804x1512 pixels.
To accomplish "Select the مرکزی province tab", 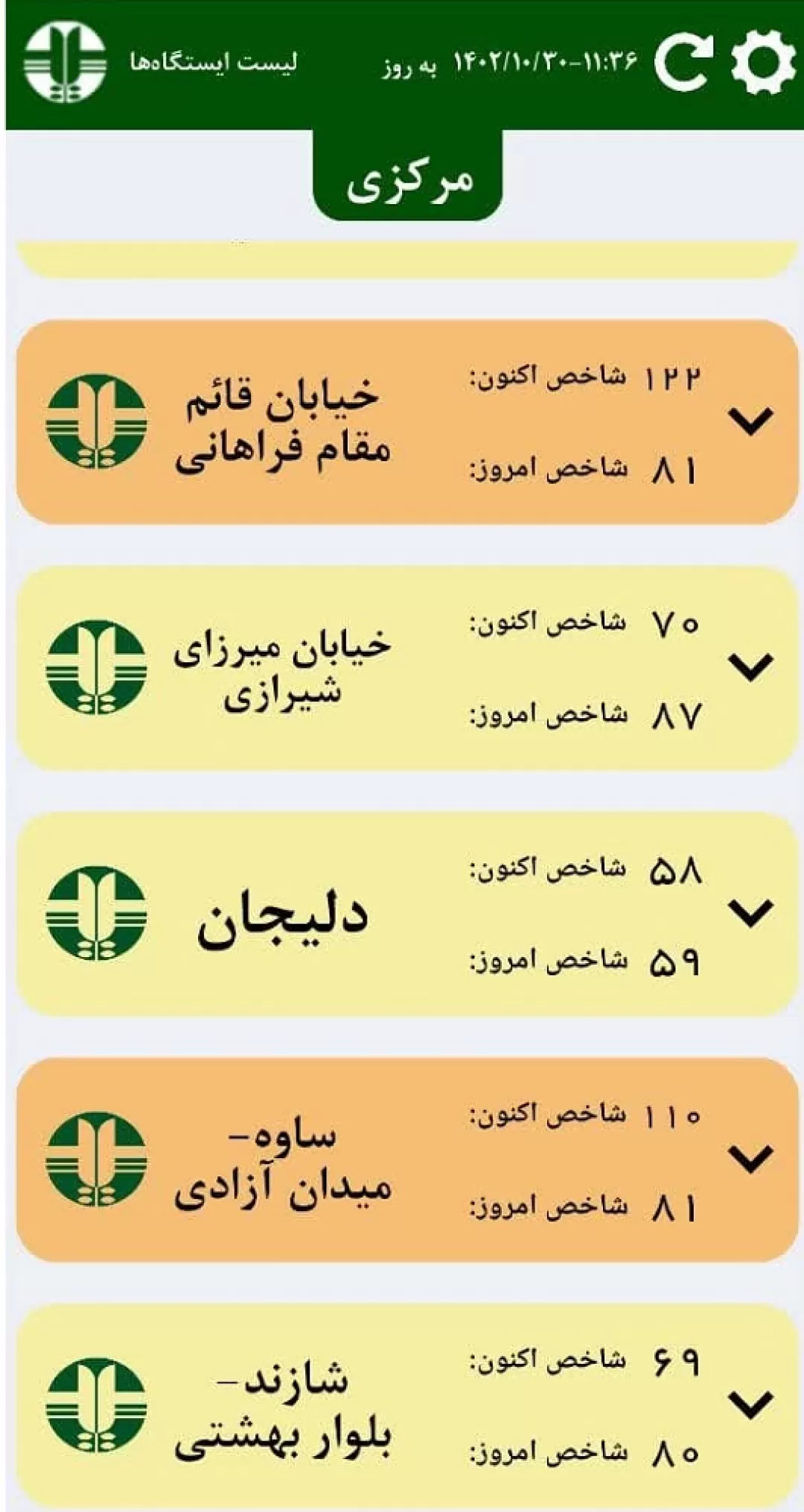I will click(x=408, y=176).
